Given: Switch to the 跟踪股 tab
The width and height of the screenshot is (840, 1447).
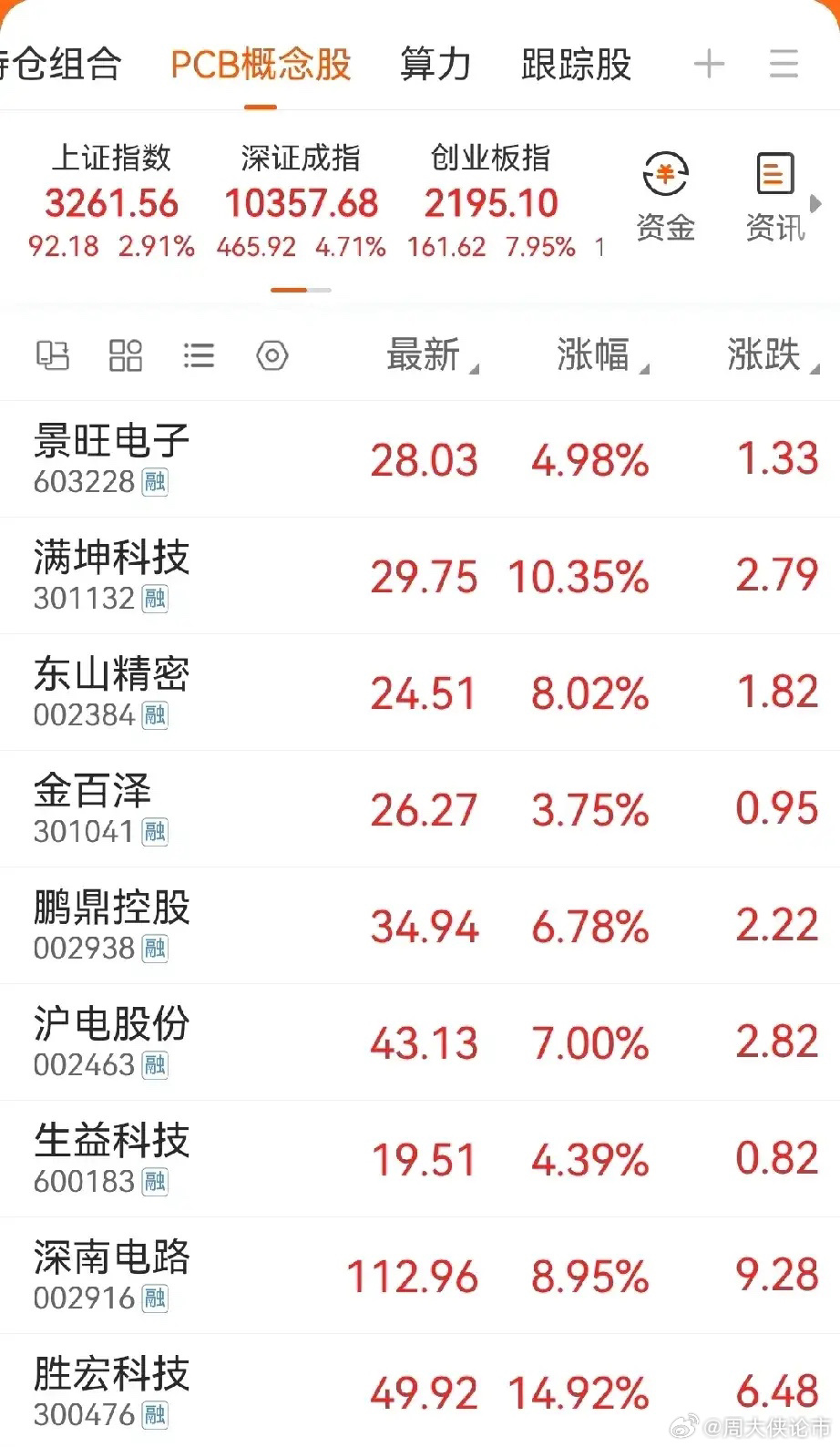Looking at the screenshot, I should 576,65.
